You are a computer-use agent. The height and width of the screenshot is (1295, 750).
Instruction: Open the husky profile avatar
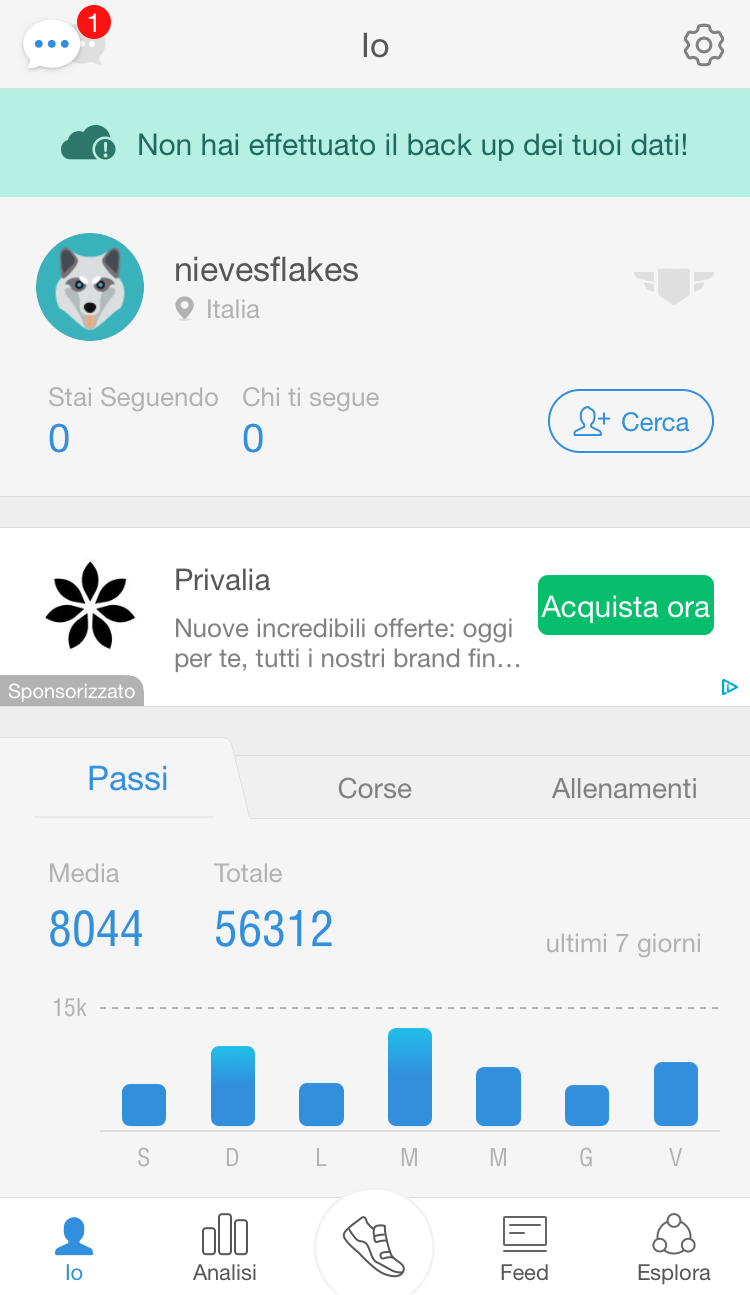(x=90, y=287)
